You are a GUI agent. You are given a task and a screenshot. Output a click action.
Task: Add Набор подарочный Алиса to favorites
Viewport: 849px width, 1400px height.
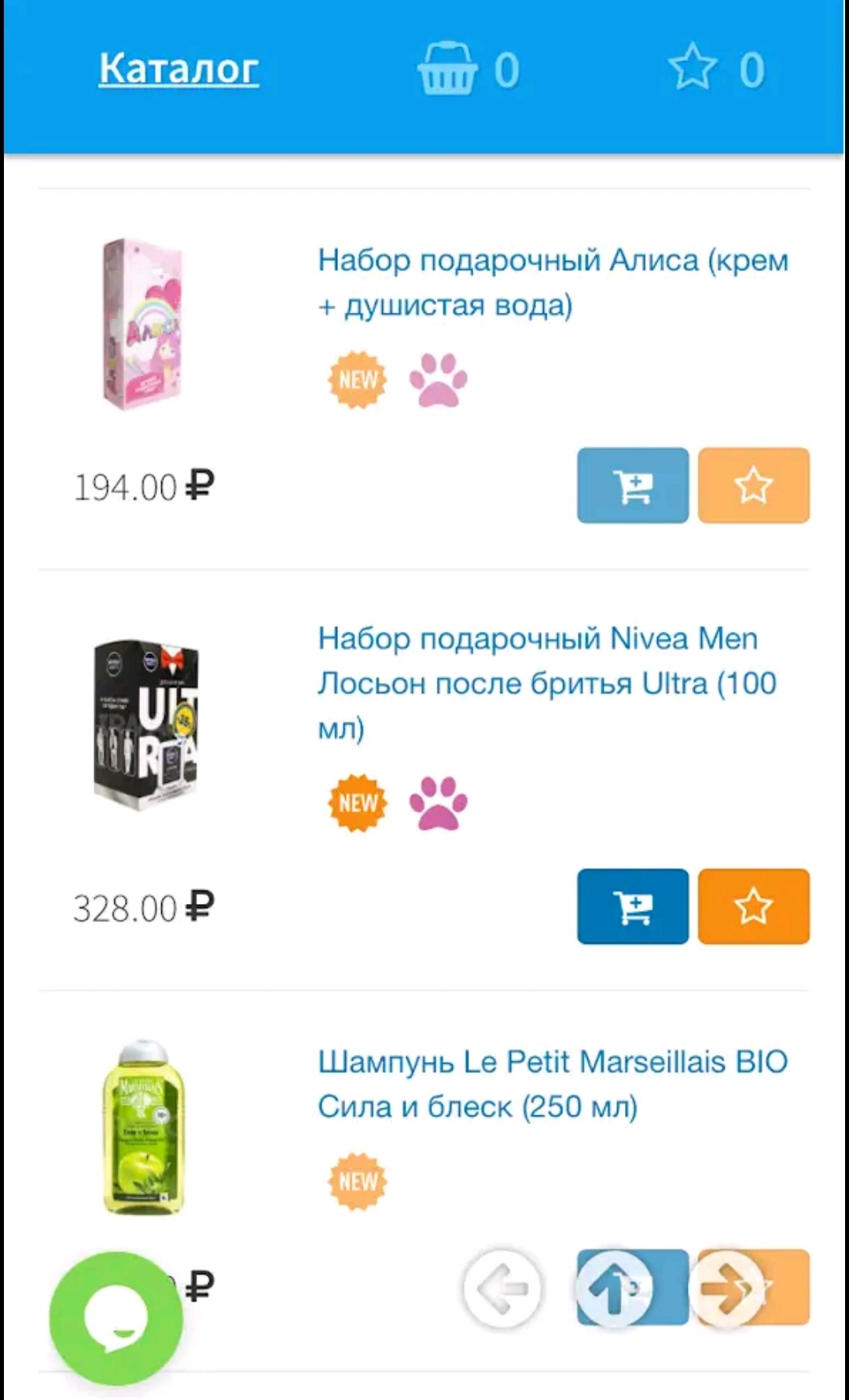pyautogui.click(x=753, y=486)
